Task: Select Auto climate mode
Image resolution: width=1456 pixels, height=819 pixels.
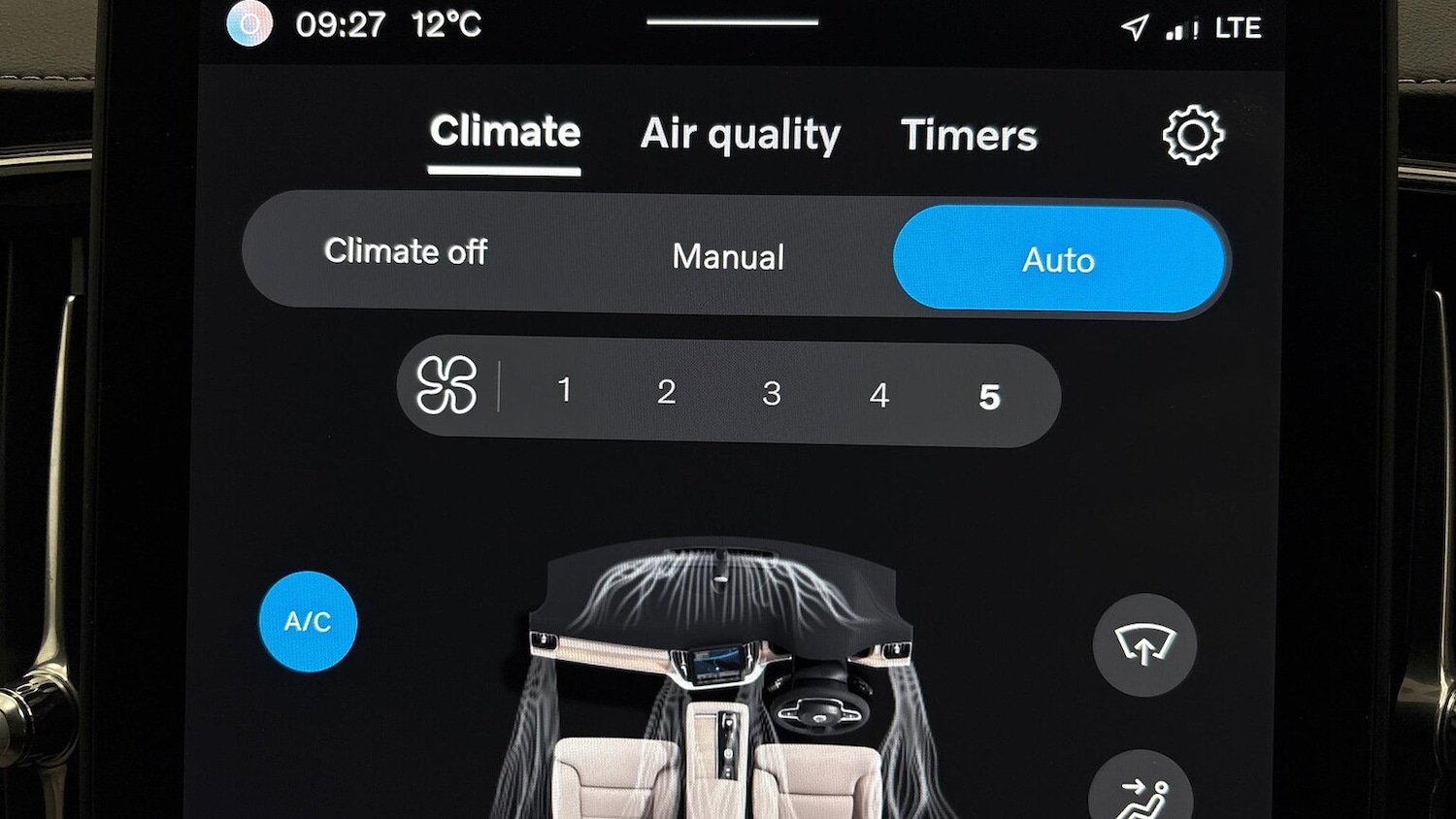Action: [x=1058, y=259]
